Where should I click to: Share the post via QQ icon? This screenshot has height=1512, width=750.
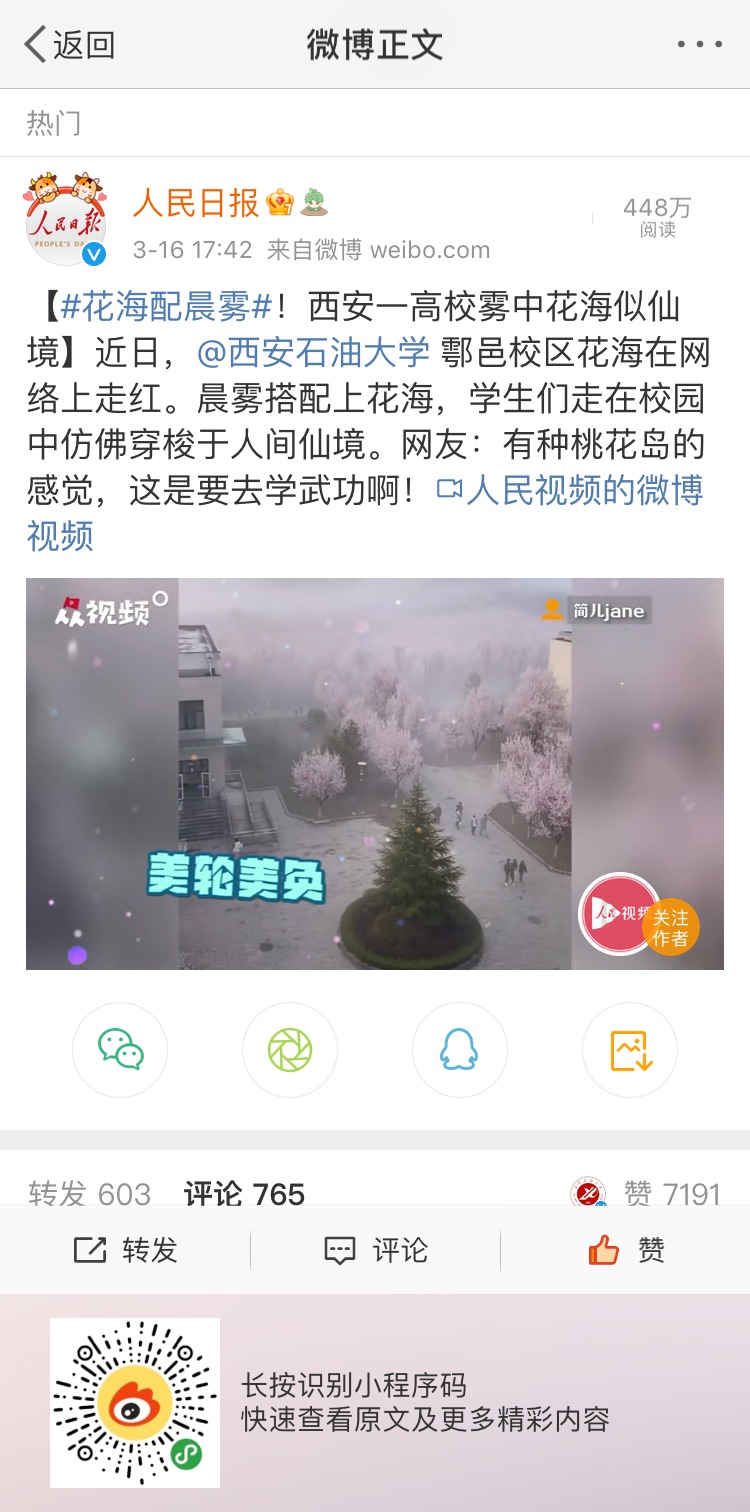tap(460, 1050)
